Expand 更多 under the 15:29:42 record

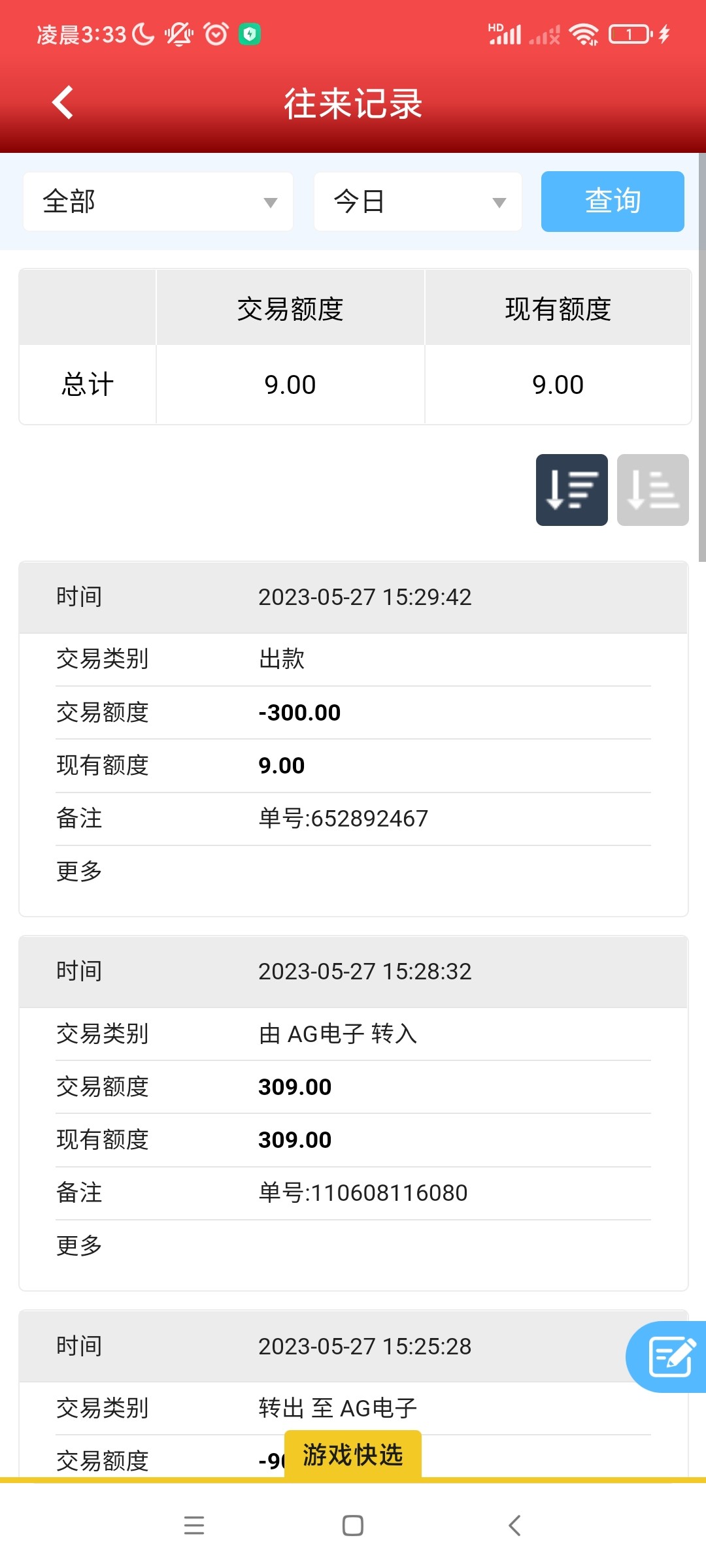[79, 871]
